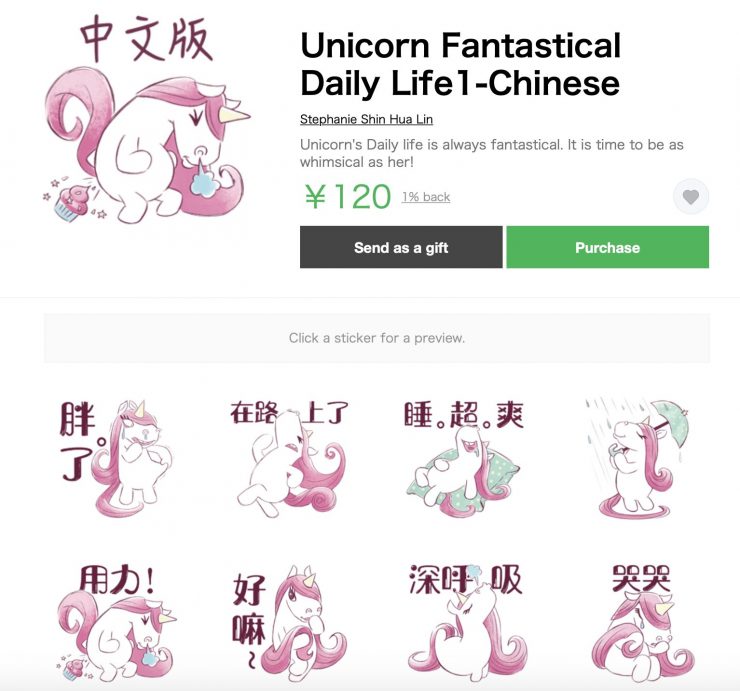This screenshot has width=740, height=691.
Task: Open creator Stephanie Shin Hua Lin's page
Action: click(x=366, y=120)
